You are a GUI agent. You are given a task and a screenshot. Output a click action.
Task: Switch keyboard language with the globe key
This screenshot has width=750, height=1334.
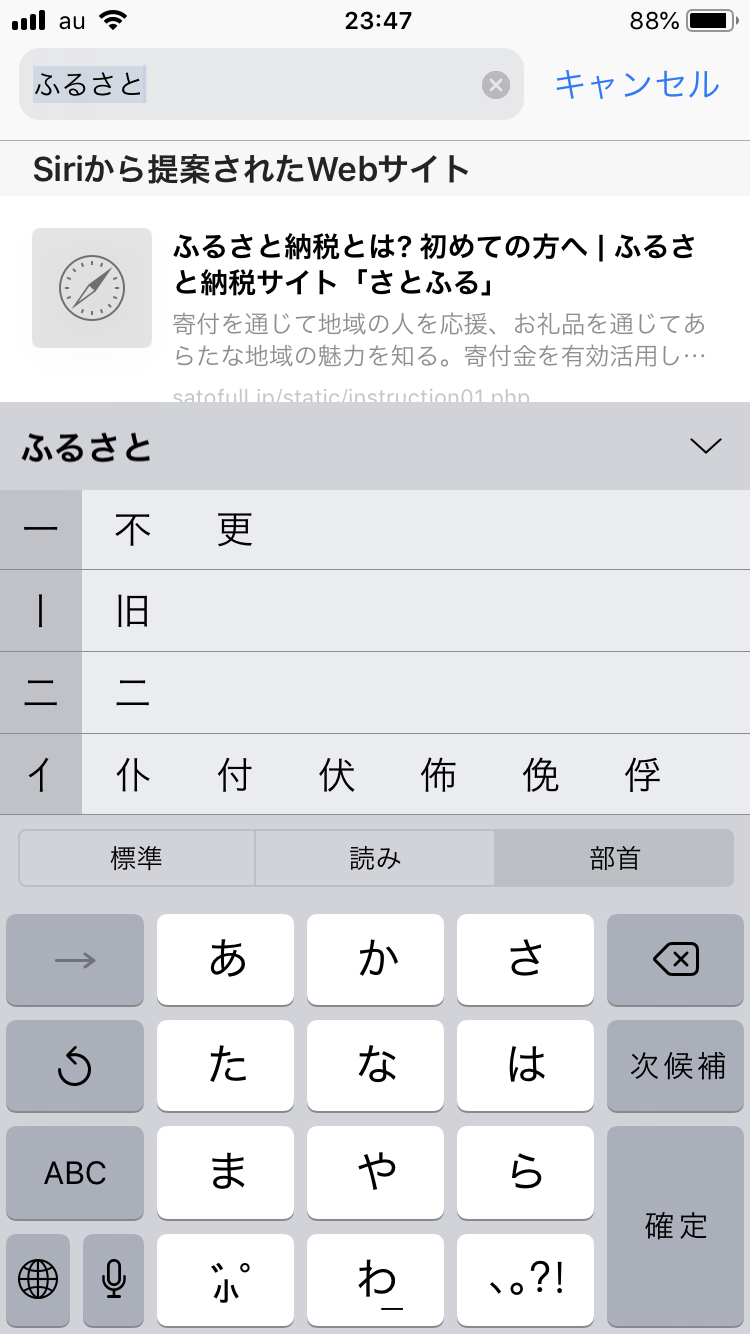point(39,1278)
